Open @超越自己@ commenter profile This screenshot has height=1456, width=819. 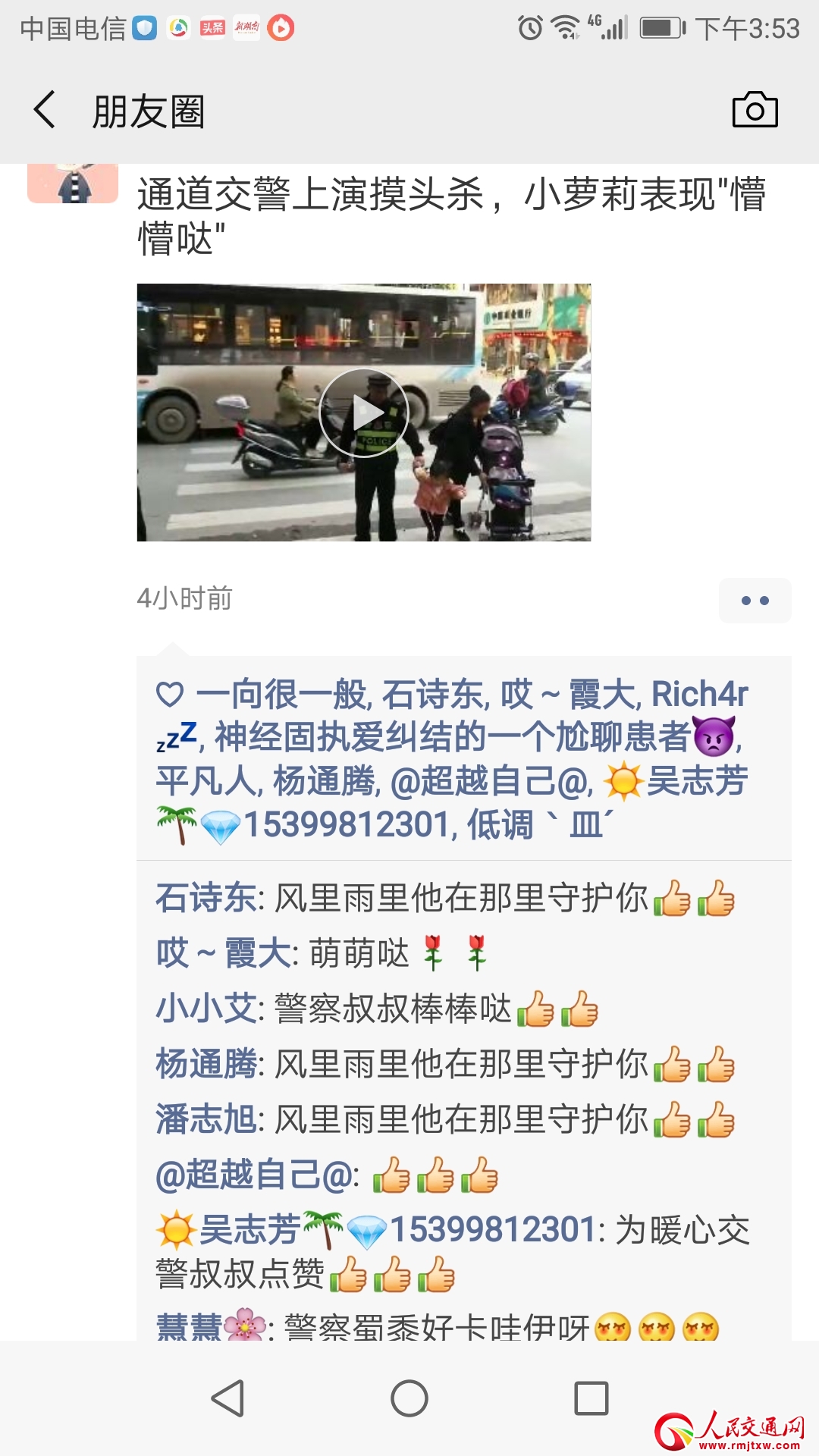pos(254,1175)
